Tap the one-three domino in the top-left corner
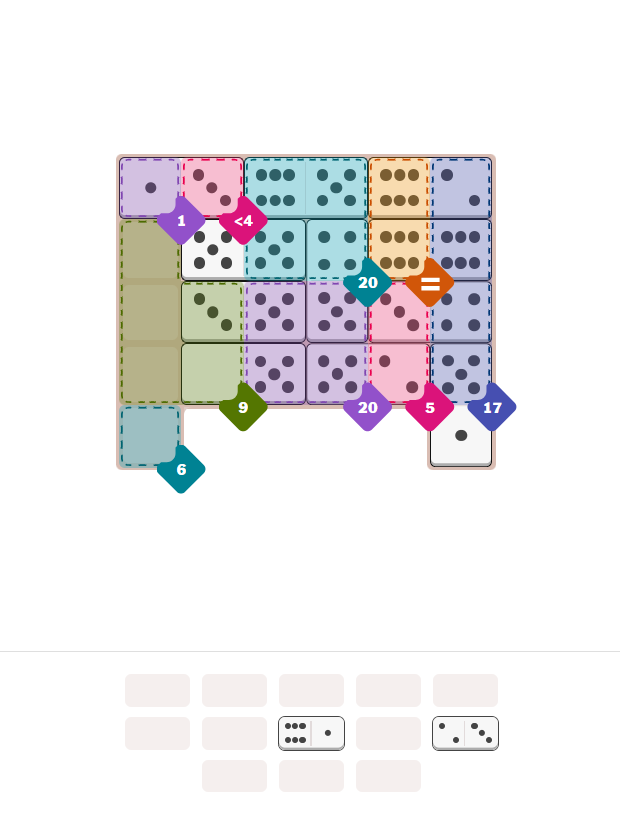 pos(181,188)
